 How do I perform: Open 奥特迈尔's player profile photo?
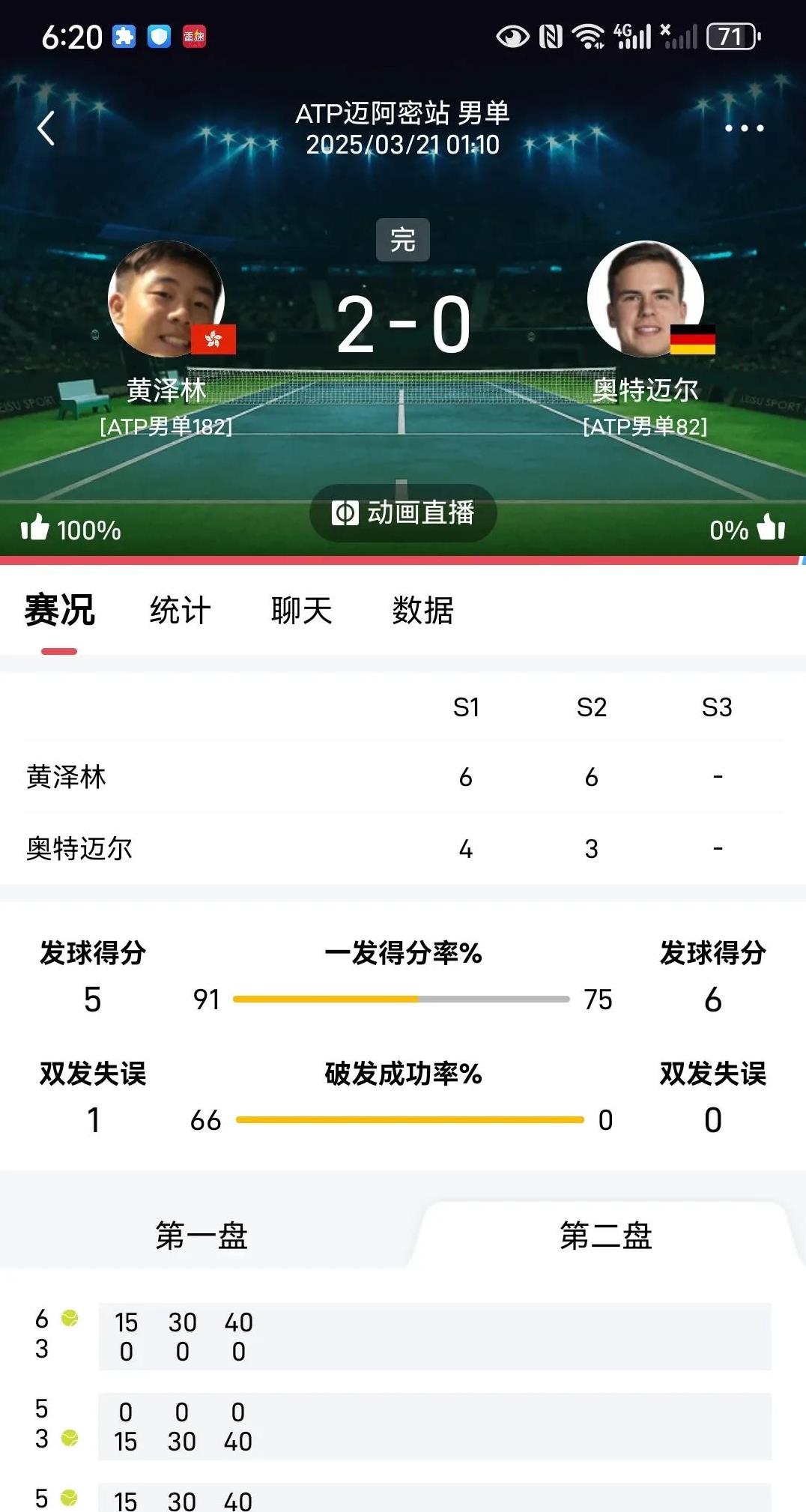tap(645, 299)
